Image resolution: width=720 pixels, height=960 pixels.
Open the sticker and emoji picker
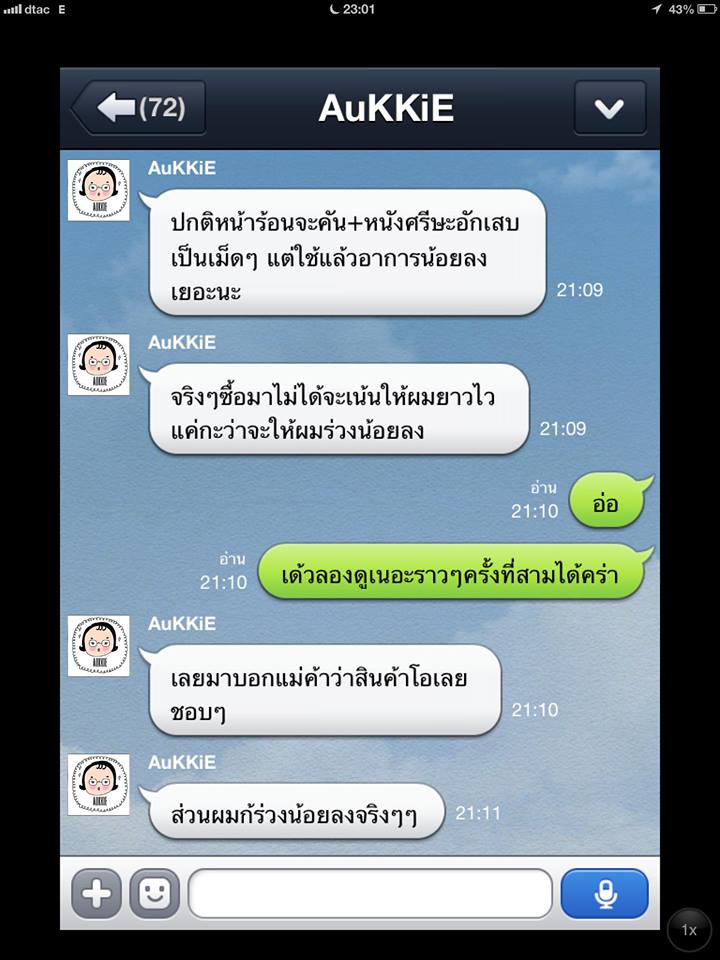click(x=155, y=893)
